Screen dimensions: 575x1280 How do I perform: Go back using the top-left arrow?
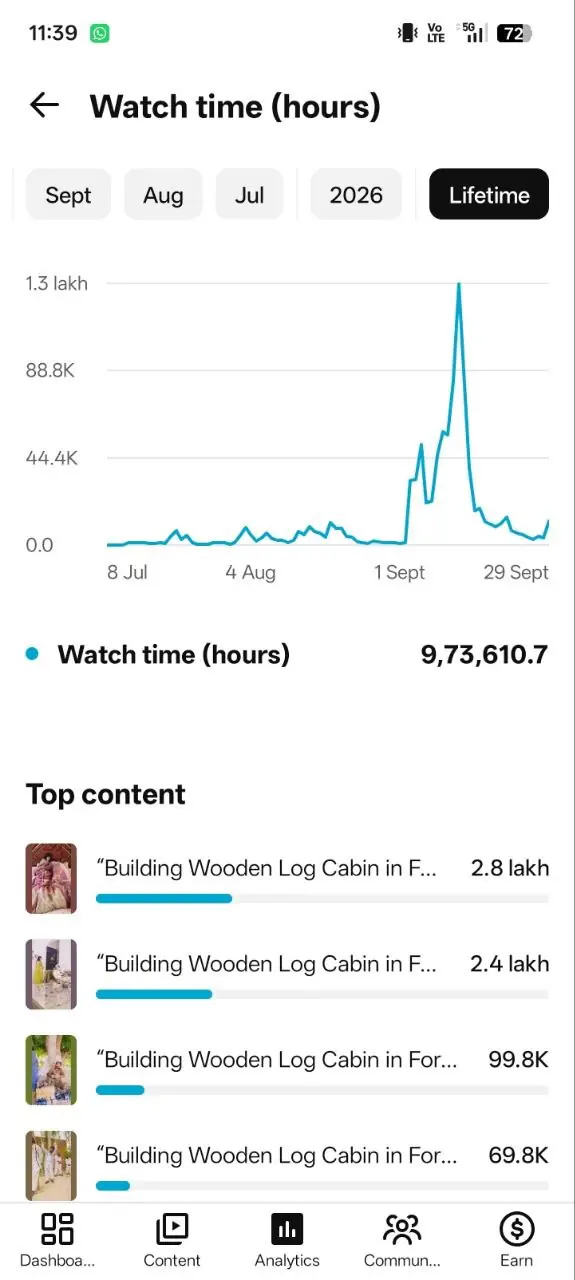pyautogui.click(x=45, y=105)
